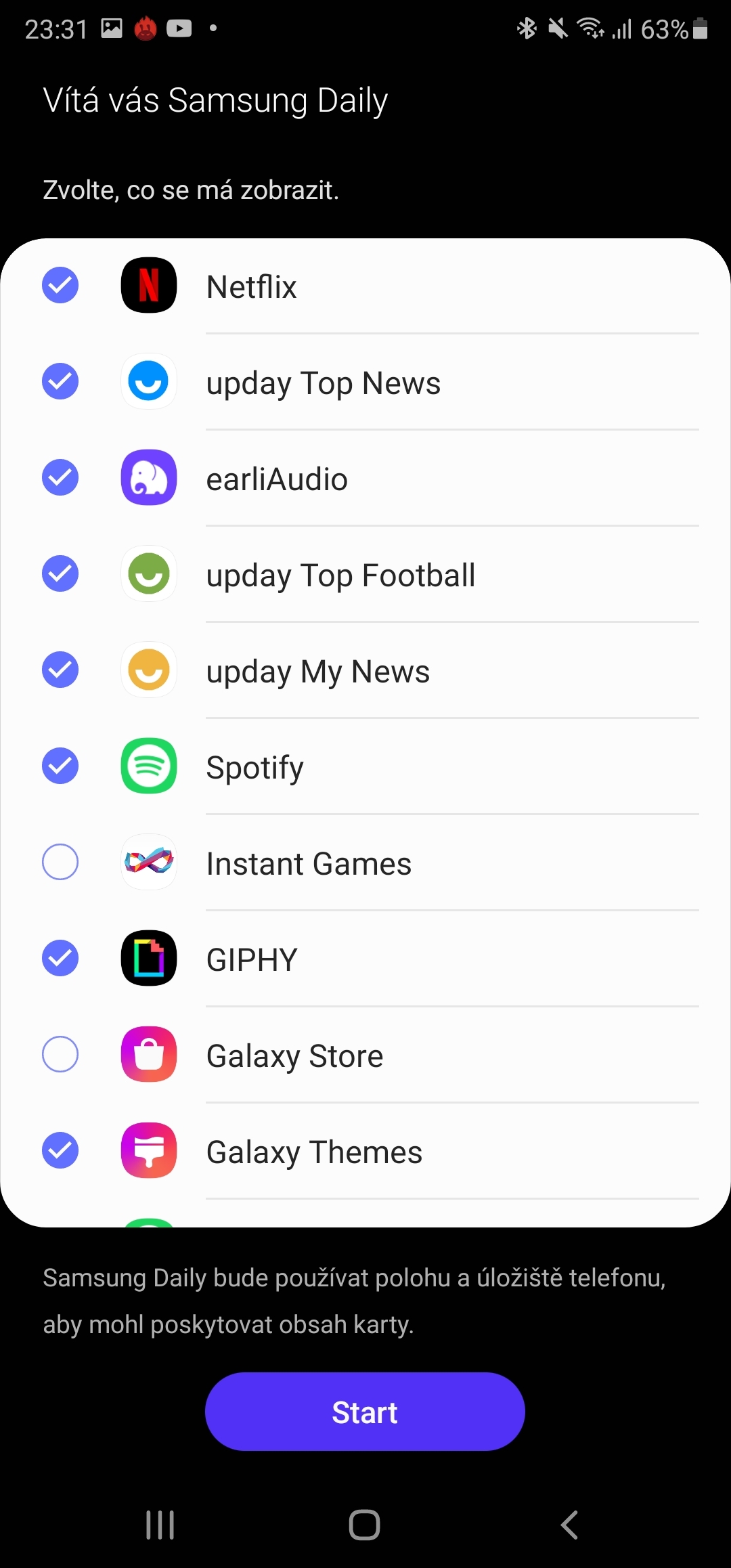Enable the Instant Games checkbox
The height and width of the screenshot is (1568, 731).
tap(60, 862)
